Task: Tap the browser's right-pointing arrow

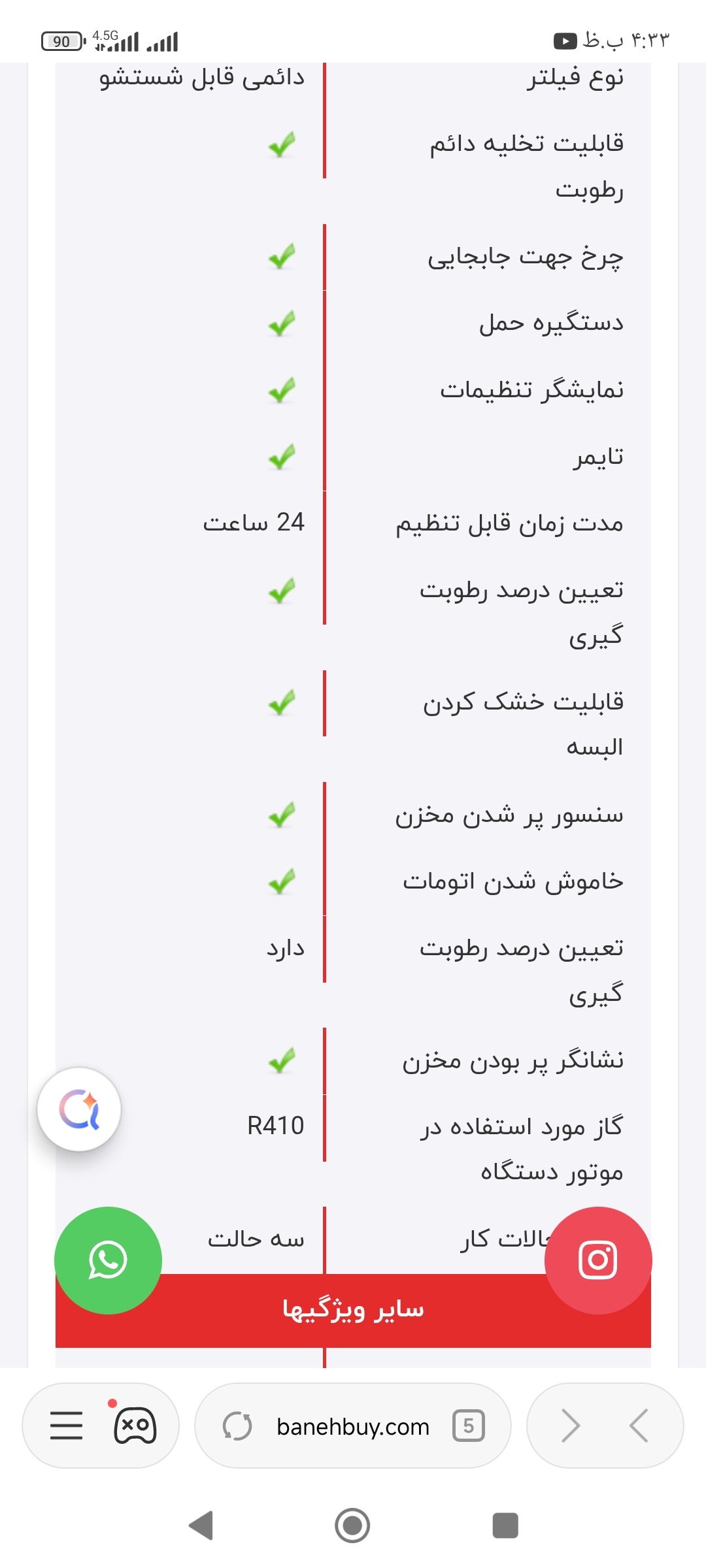Action: (571, 1426)
